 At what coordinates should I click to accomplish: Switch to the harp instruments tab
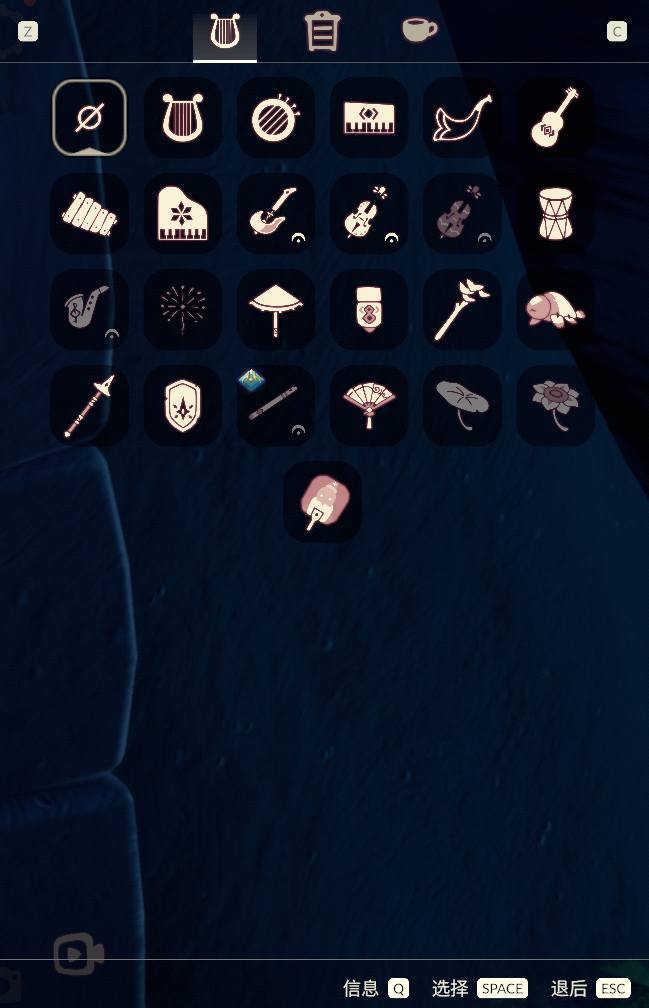click(x=225, y=32)
